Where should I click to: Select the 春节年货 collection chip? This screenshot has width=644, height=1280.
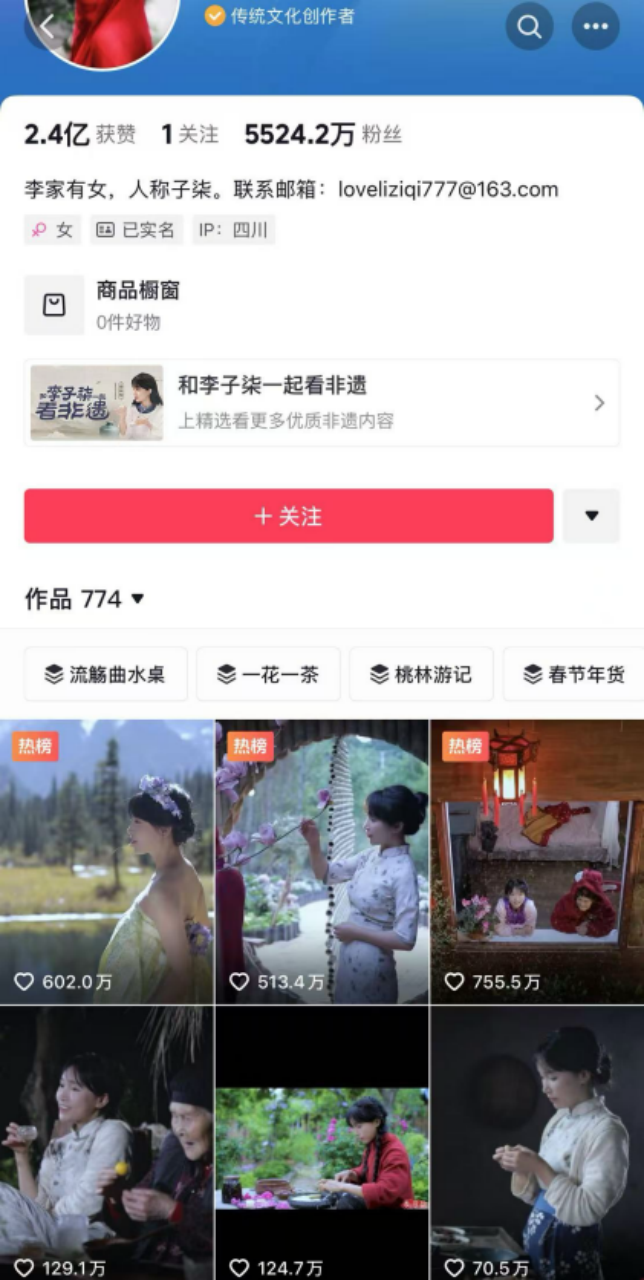574,674
